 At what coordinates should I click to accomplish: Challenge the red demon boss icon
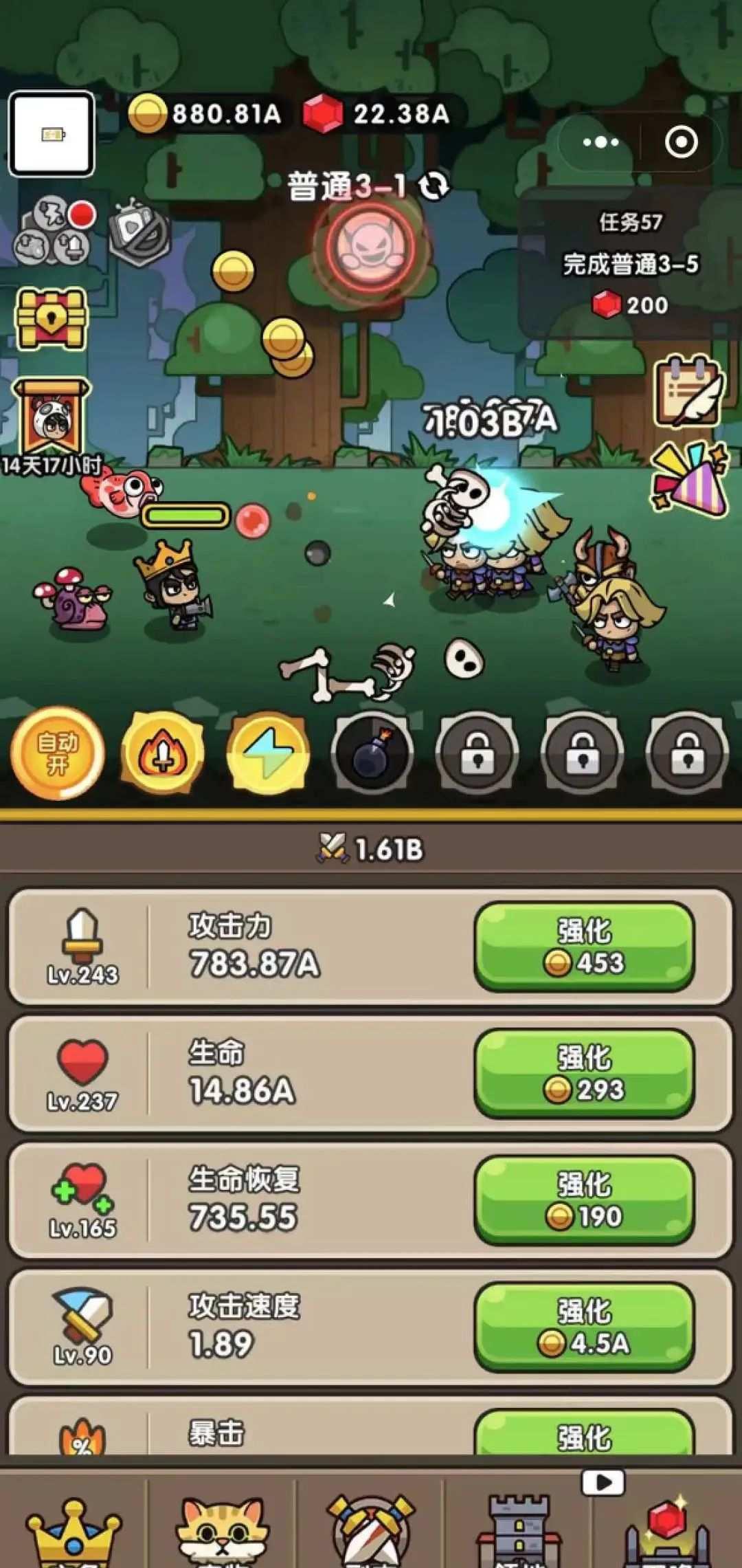[371, 245]
